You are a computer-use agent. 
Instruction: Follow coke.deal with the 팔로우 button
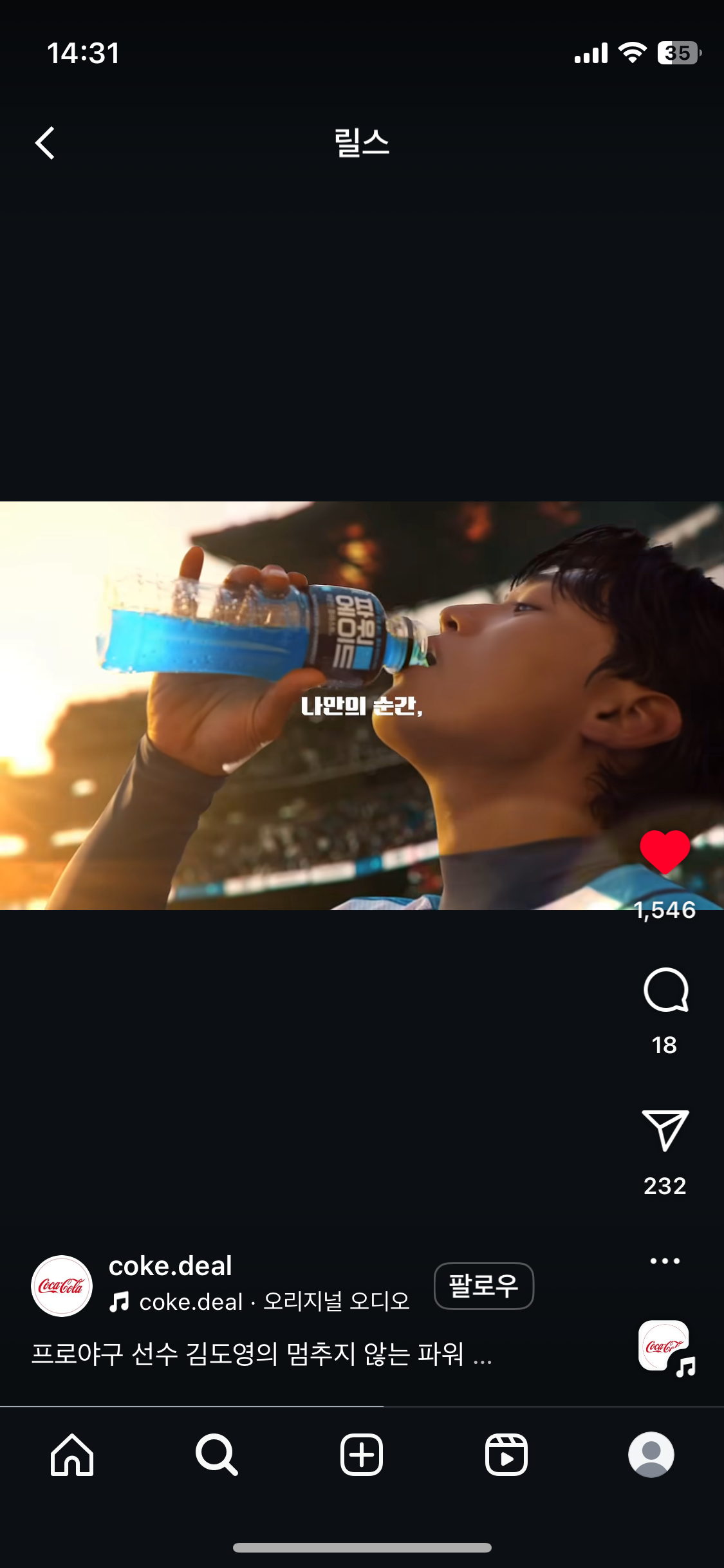click(484, 1286)
